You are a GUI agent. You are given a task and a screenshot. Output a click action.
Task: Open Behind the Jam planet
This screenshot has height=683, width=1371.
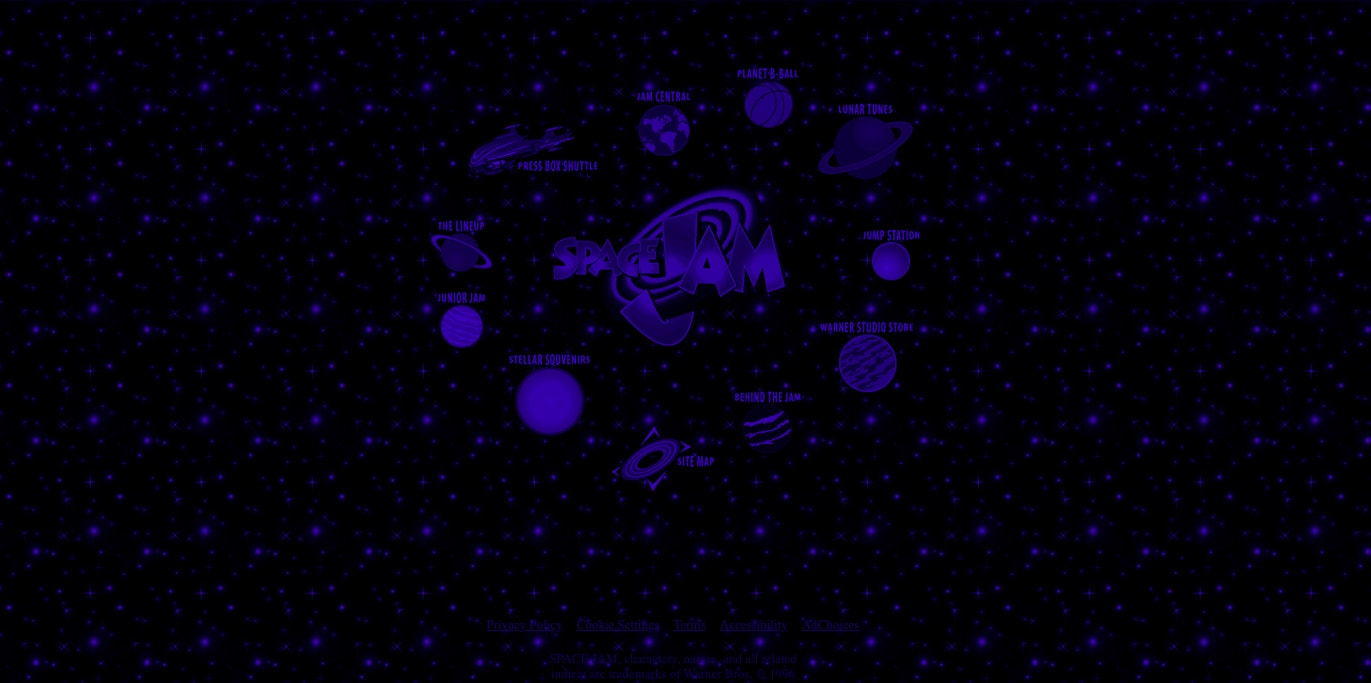(767, 428)
